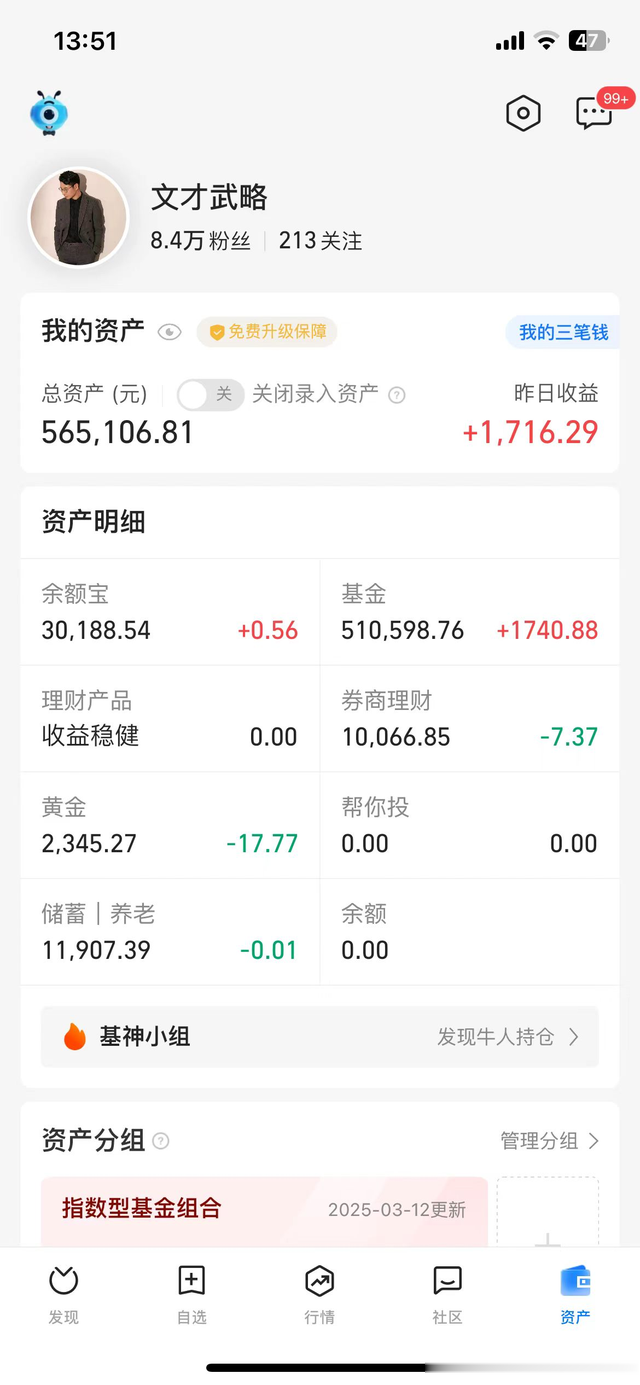Screen dimensions: 640x1385
Task: Hide asset amounts with the eye icon
Action: pos(170,332)
